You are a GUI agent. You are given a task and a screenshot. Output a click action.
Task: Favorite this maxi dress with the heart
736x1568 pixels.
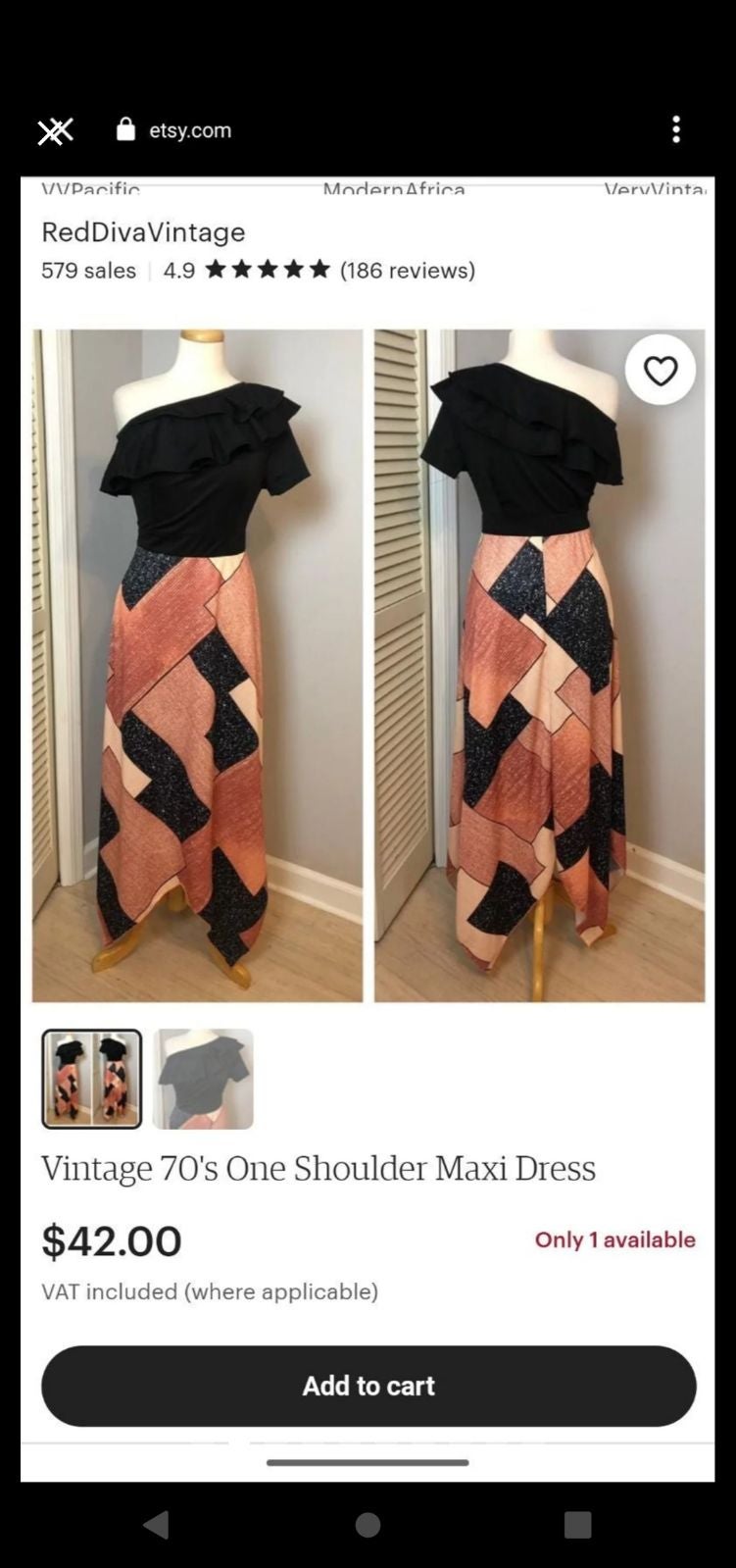pos(661,371)
